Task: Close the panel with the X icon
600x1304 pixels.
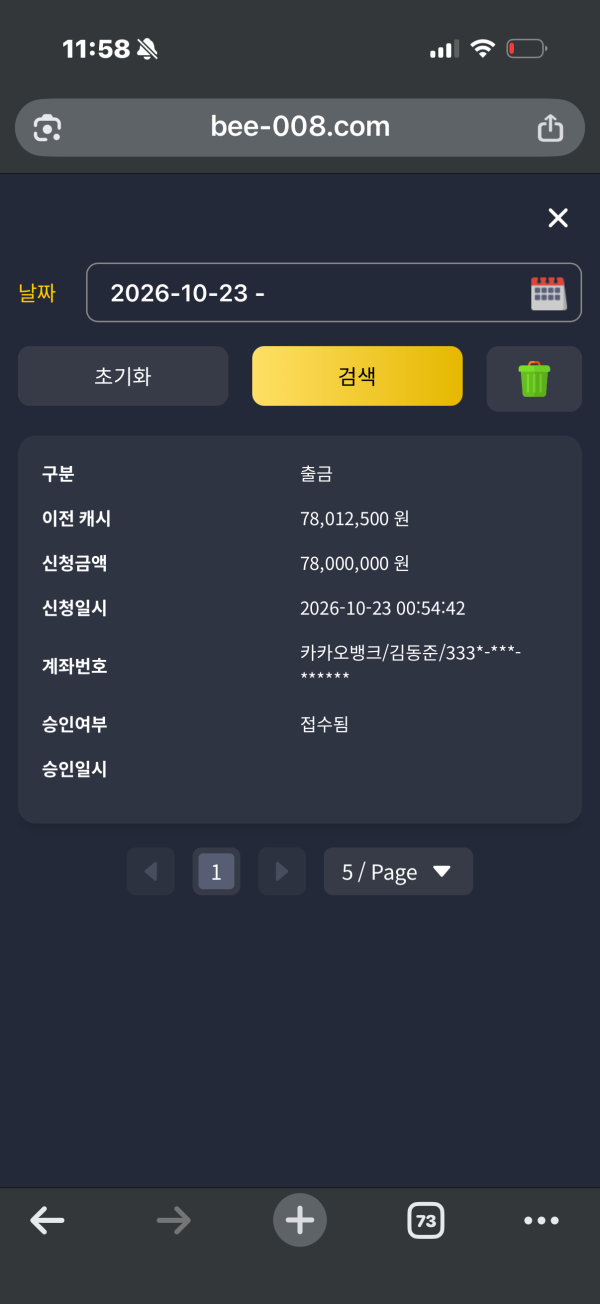Action: pyautogui.click(x=558, y=218)
